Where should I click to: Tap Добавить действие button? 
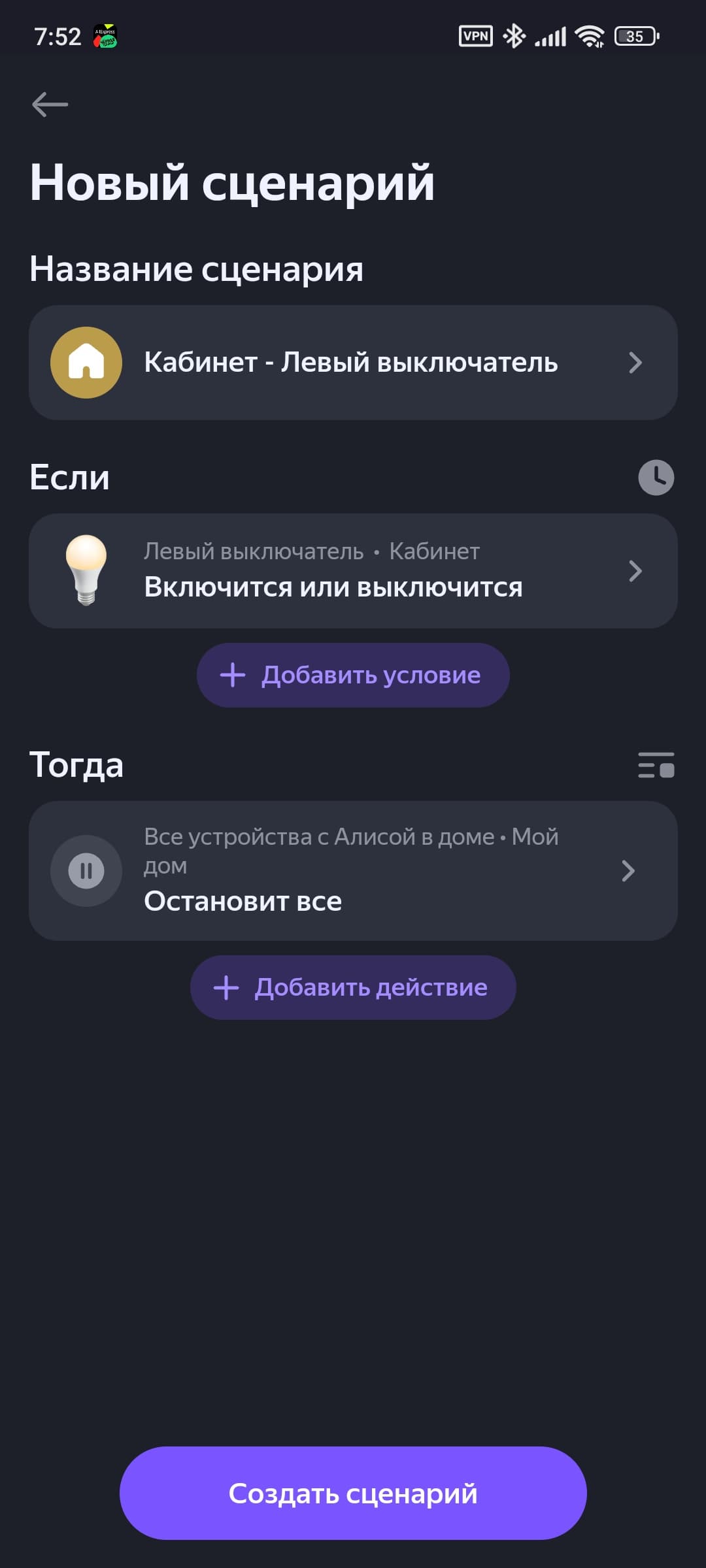[x=353, y=987]
